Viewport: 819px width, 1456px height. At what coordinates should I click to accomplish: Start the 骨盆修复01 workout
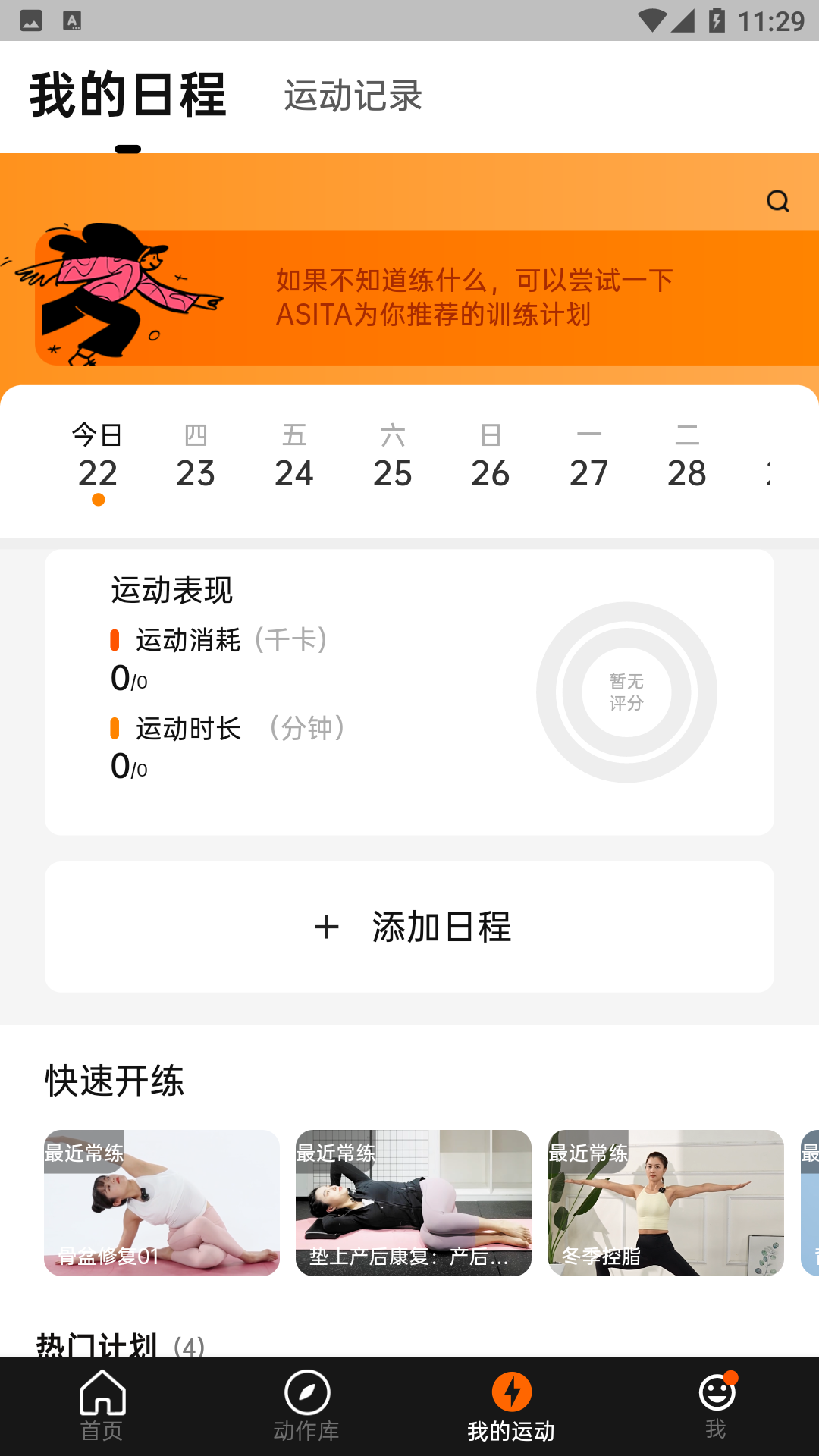162,1203
